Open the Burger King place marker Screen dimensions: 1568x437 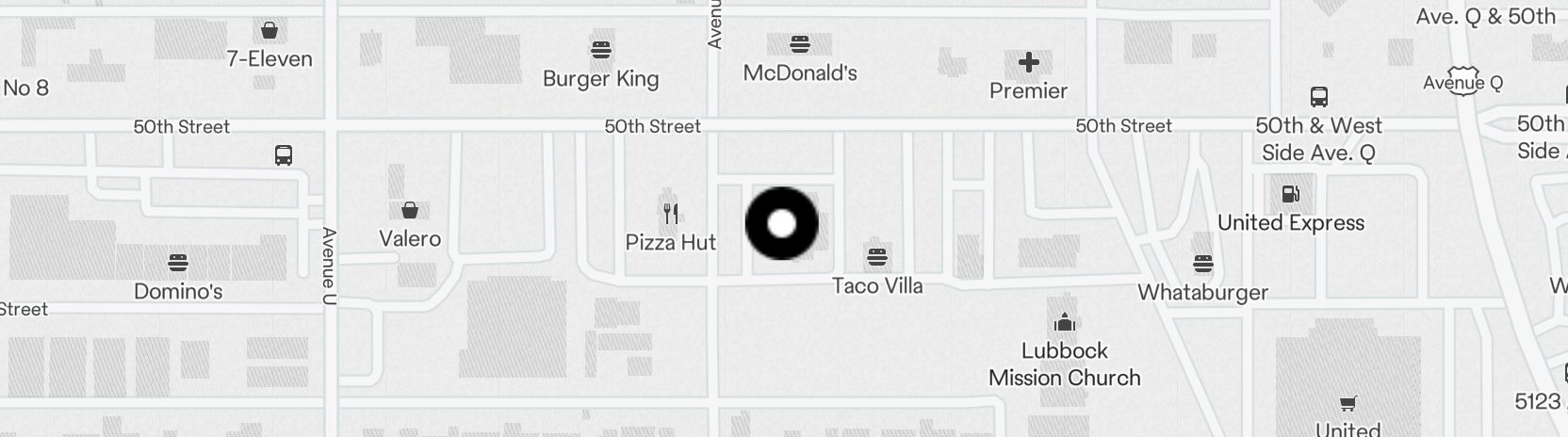[x=601, y=50]
